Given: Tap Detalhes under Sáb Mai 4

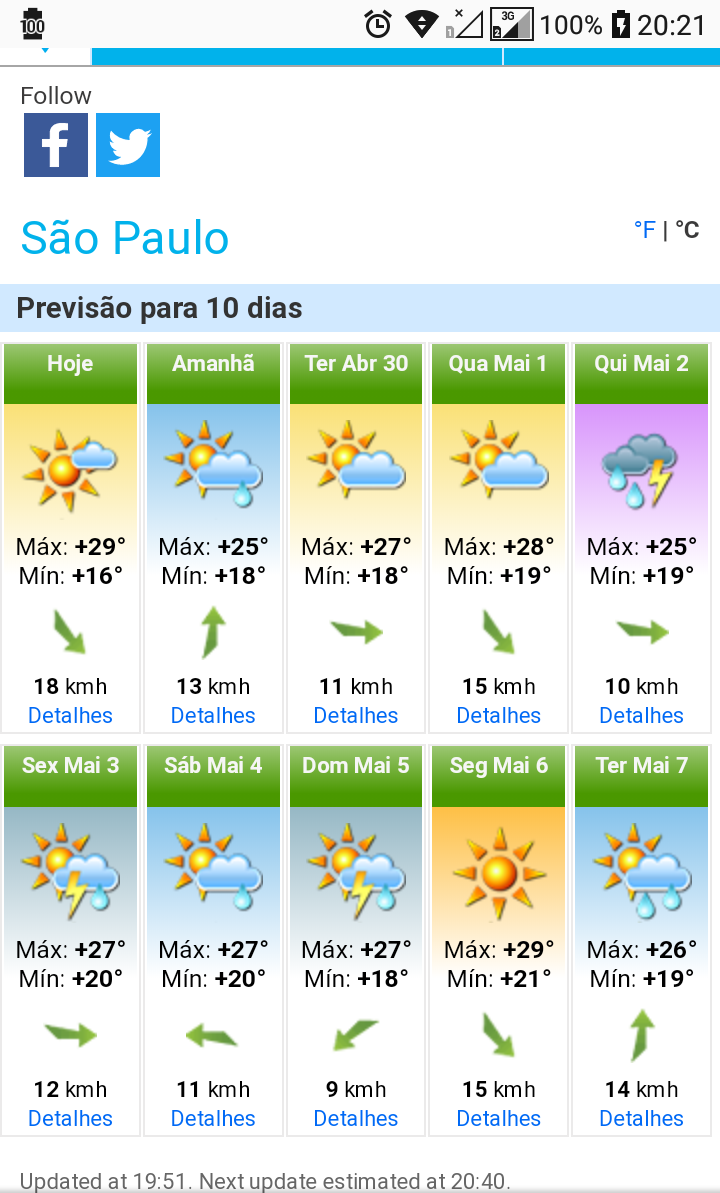Looking at the screenshot, I should 213,1118.
